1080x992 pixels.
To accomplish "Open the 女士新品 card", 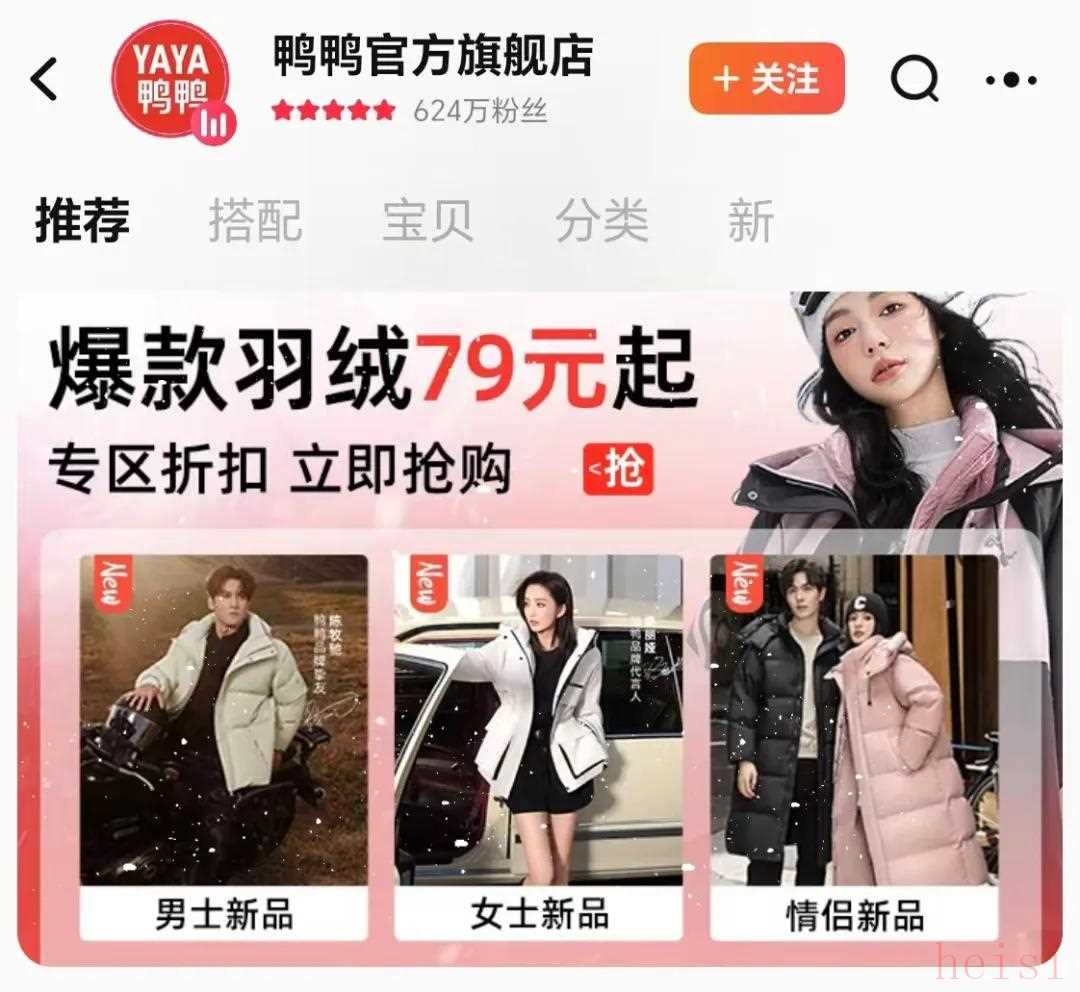I will 539,746.
